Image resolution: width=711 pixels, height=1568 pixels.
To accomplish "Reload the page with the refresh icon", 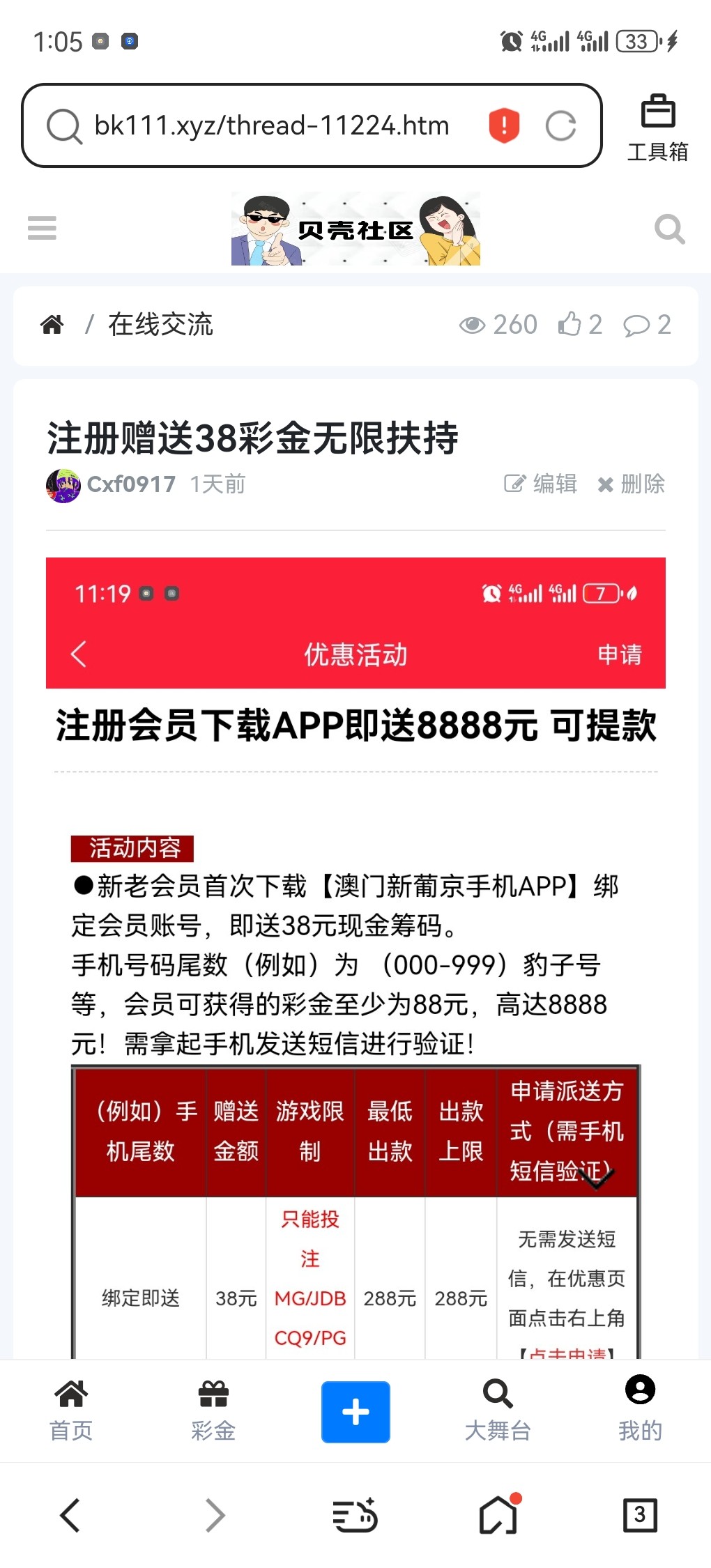I will (560, 126).
